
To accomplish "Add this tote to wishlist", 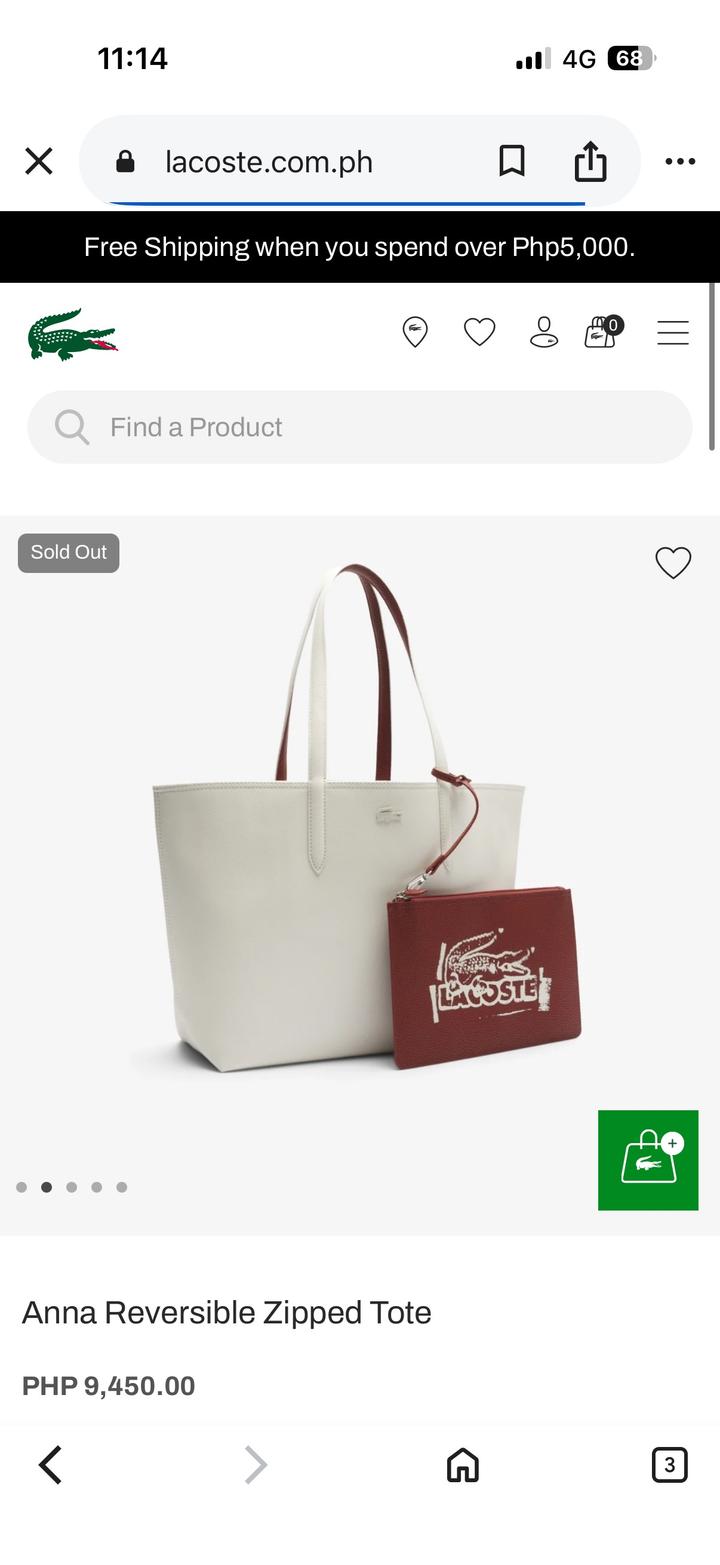I will coord(673,563).
